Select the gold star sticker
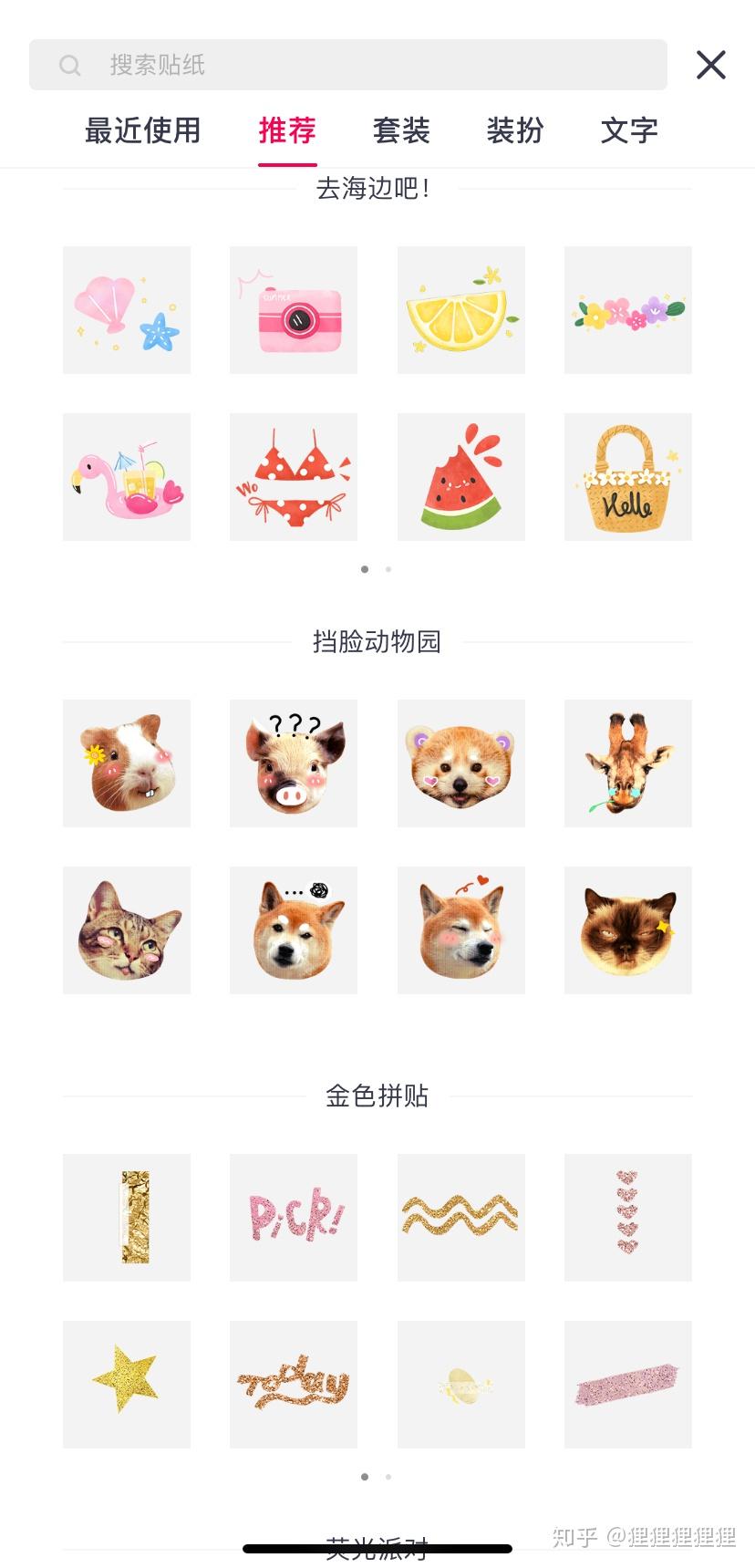 127,1385
